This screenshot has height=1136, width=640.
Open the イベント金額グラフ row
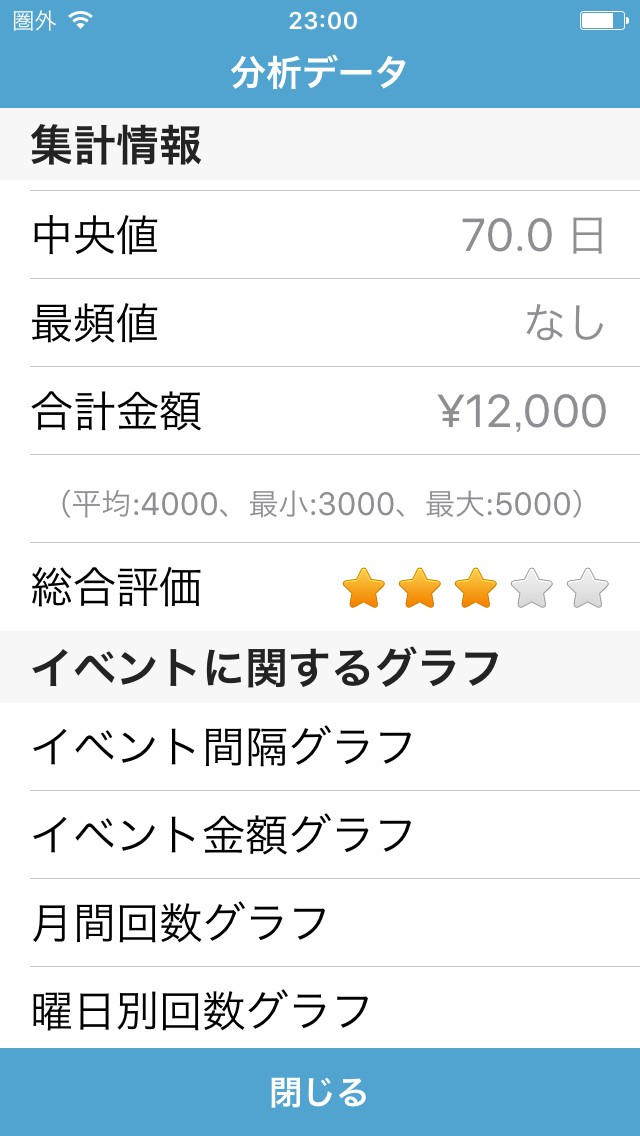[320, 835]
